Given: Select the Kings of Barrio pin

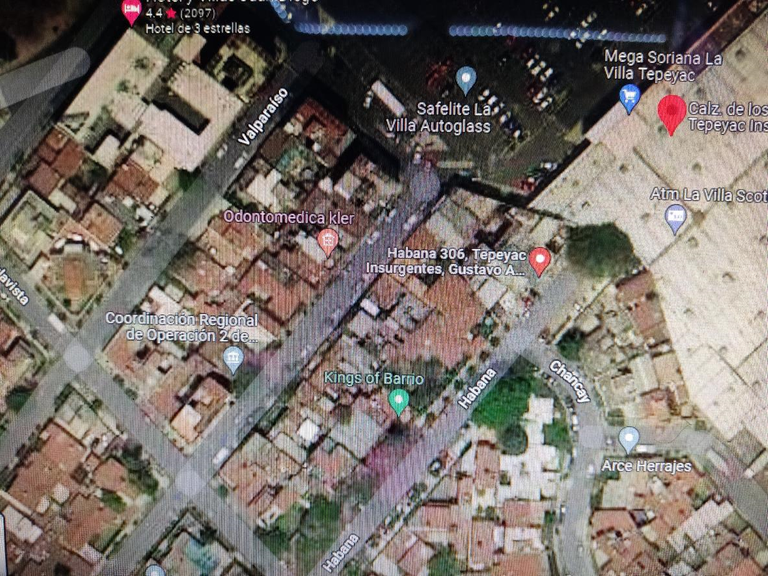Looking at the screenshot, I should pyautogui.click(x=399, y=402).
